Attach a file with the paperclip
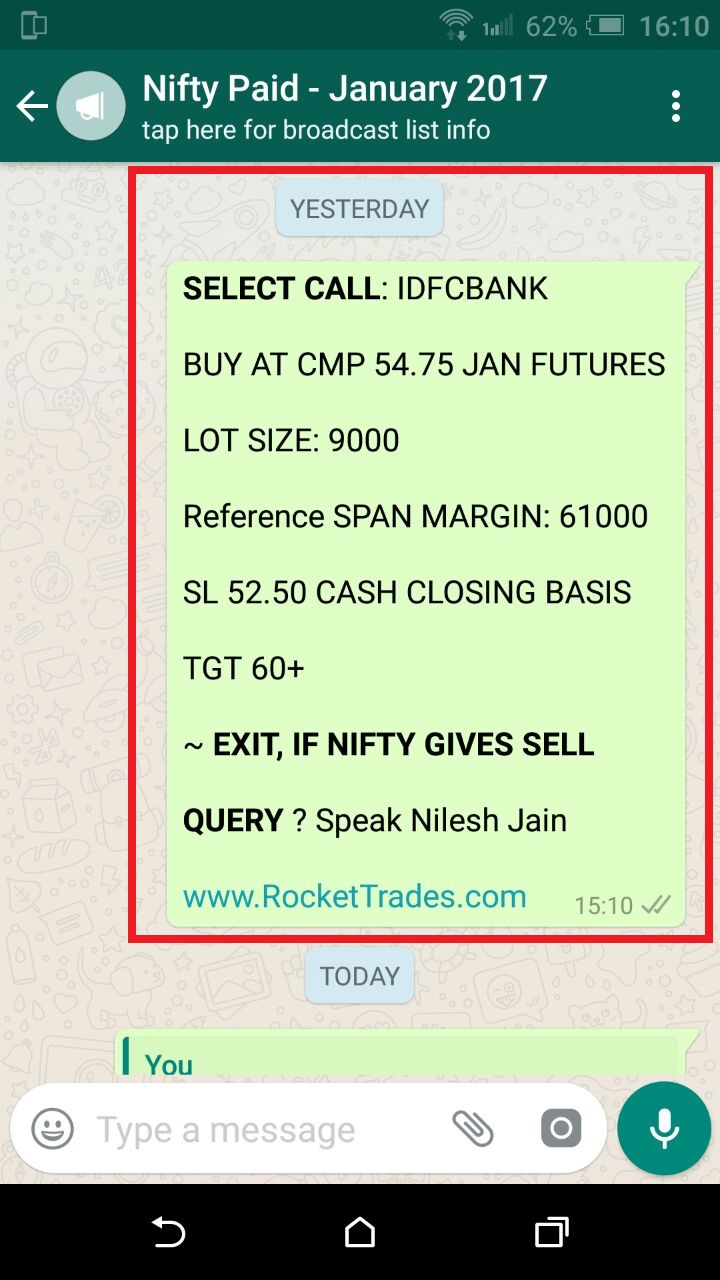720x1280 pixels. 472,1129
